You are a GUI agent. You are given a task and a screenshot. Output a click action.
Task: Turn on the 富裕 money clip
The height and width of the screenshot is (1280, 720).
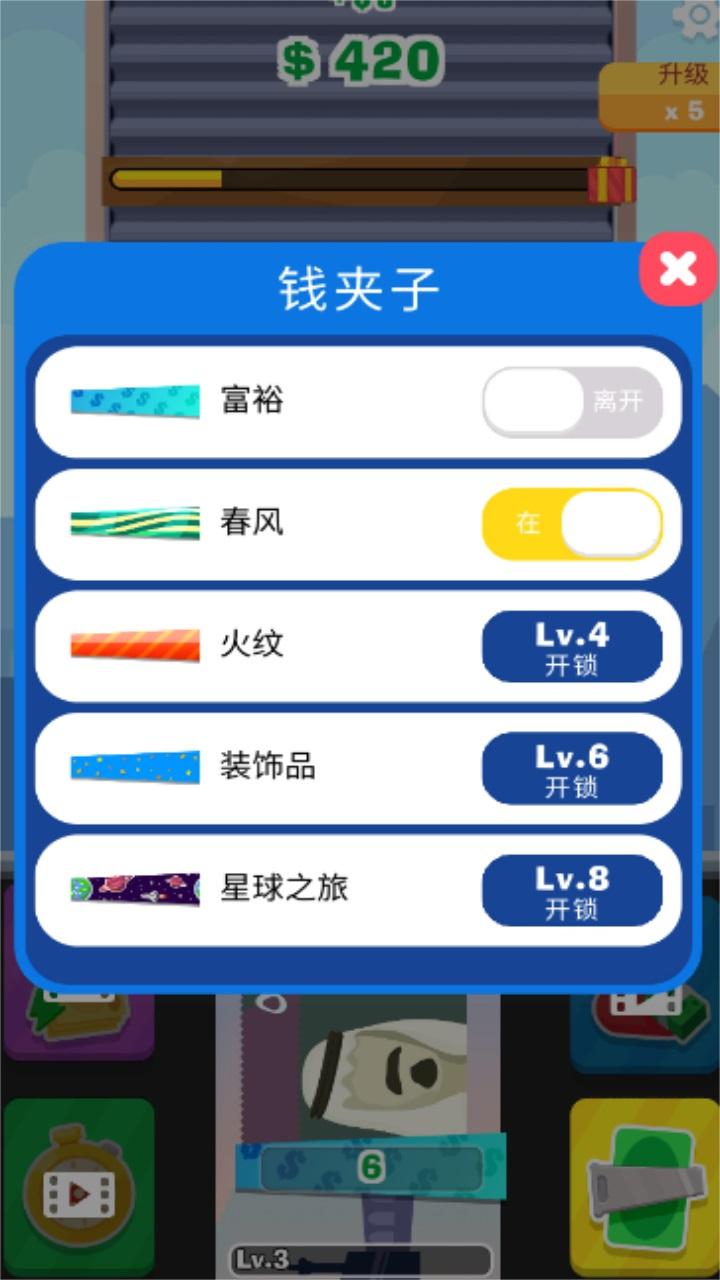coord(572,402)
